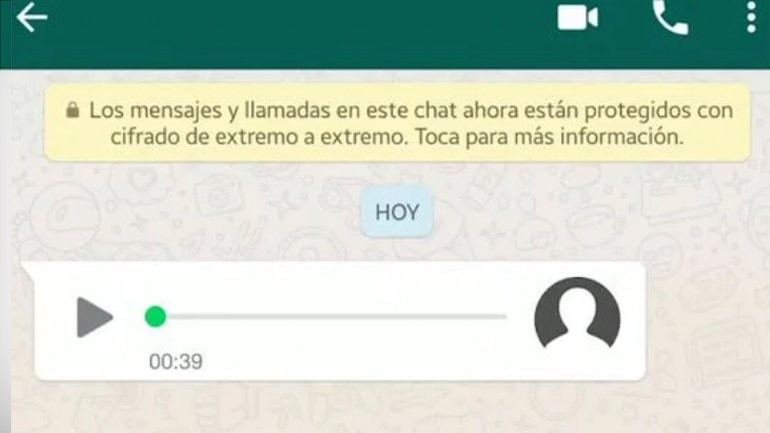Go back with the arrow icon

pyautogui.click(x=32, y=17)
